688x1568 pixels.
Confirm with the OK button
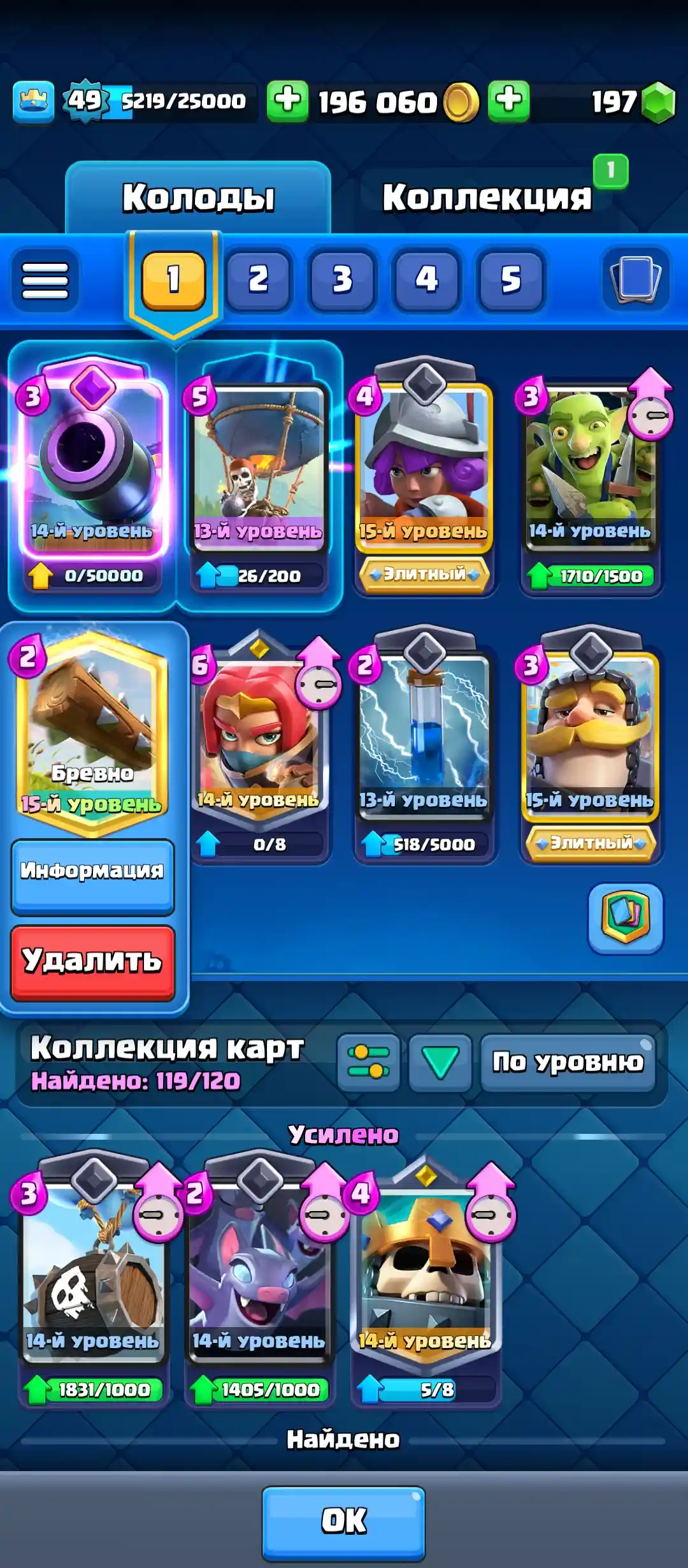point(343,1520)
